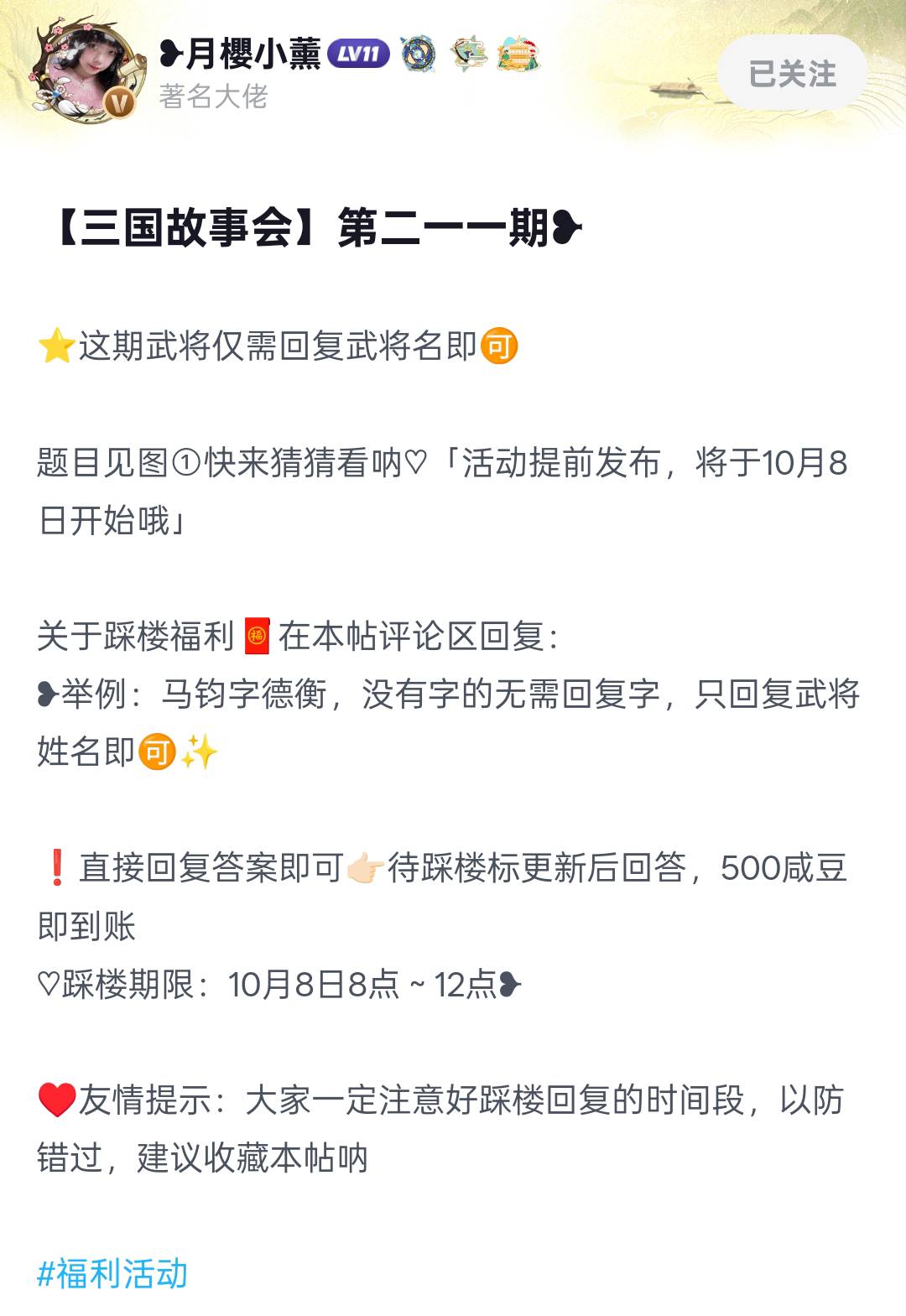Tap the username 月樱小薰

click(x=252, y=55)
